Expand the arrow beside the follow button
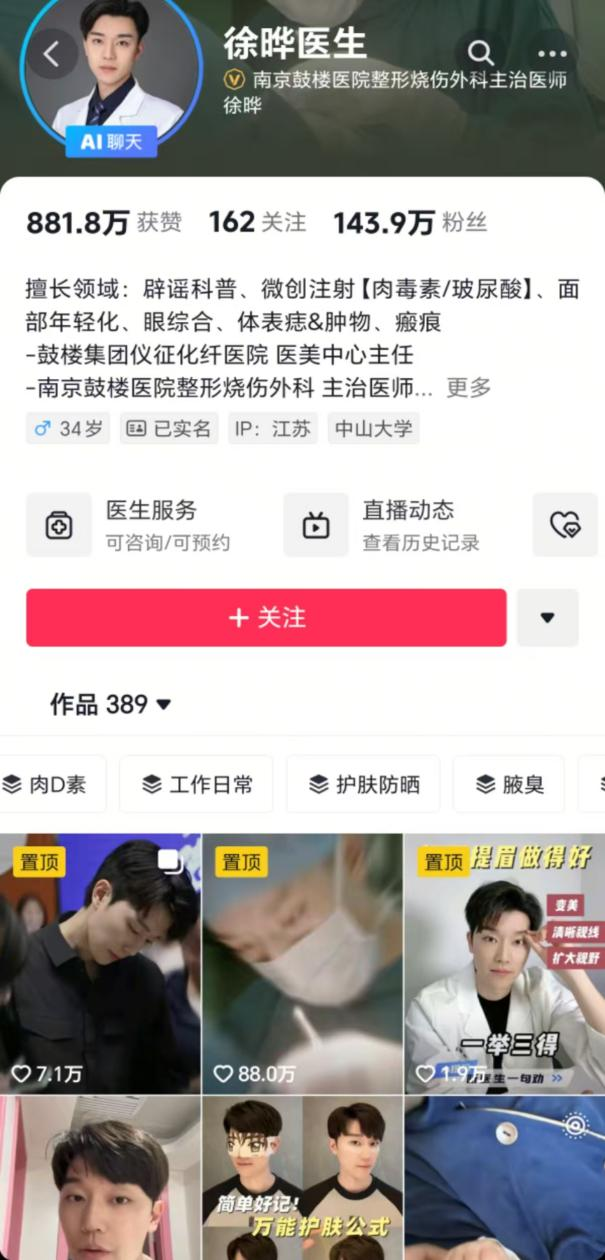This screenshot has height=1260, width=605. coord(547,617)
